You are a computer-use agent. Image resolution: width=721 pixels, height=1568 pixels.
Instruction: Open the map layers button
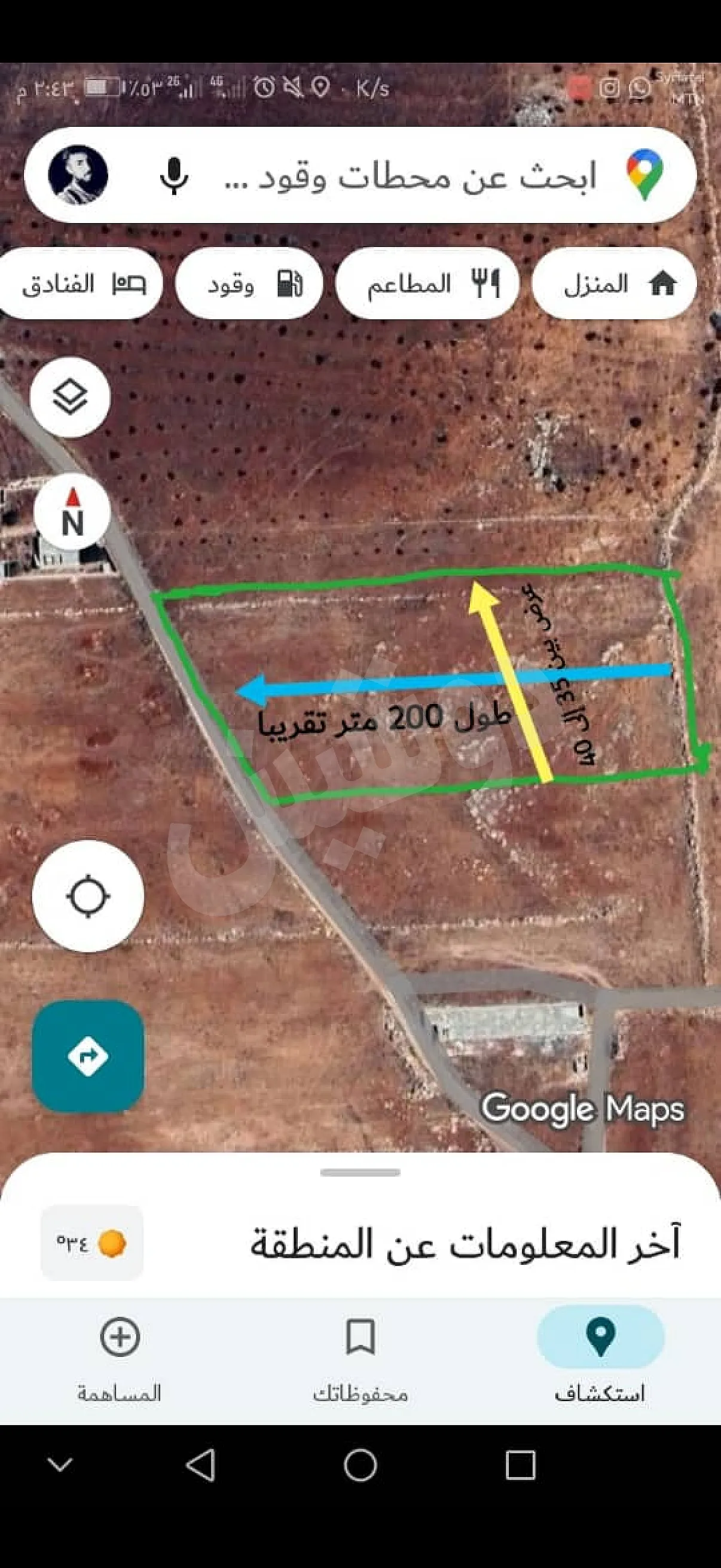(70, 398)
